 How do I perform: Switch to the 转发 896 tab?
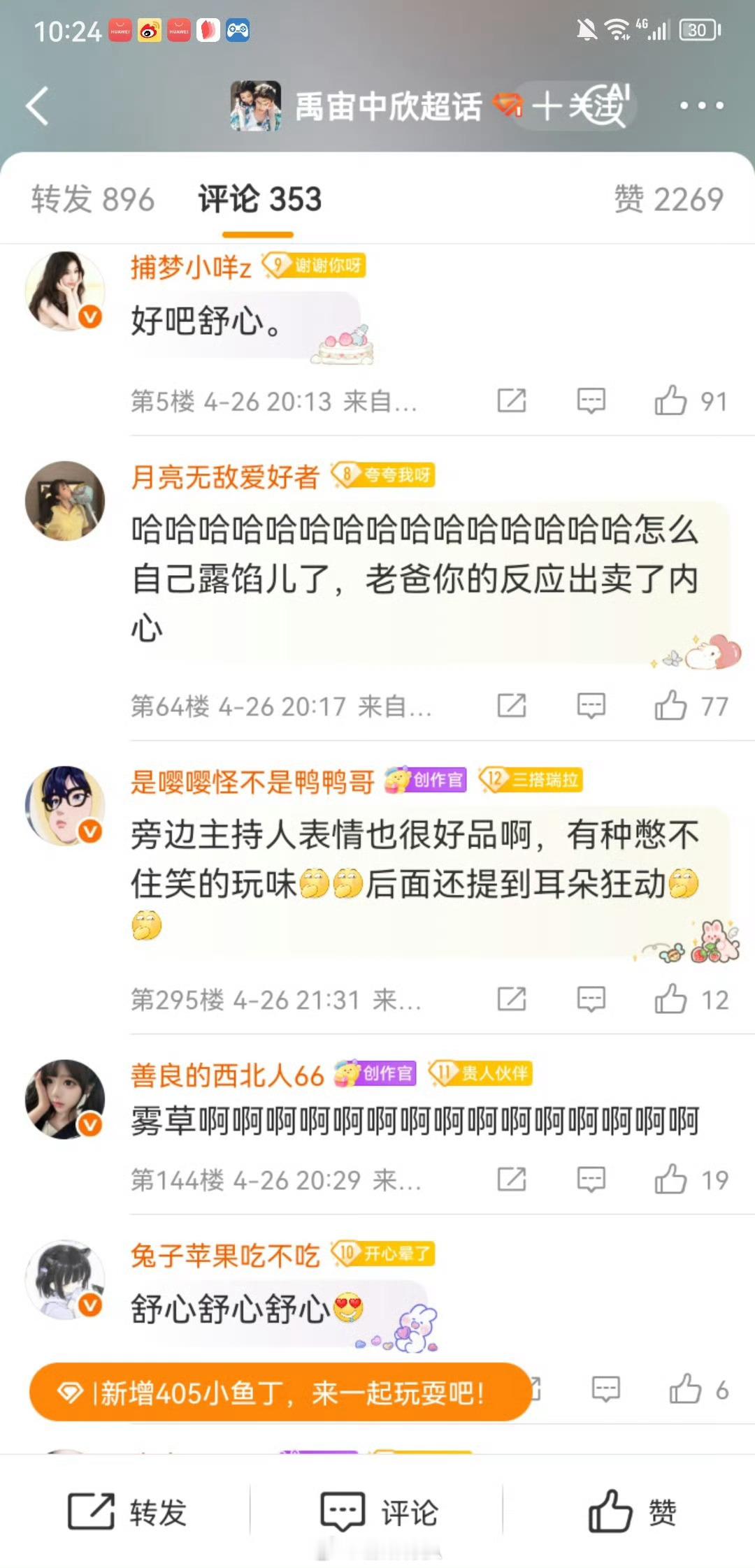pos(92,199)
